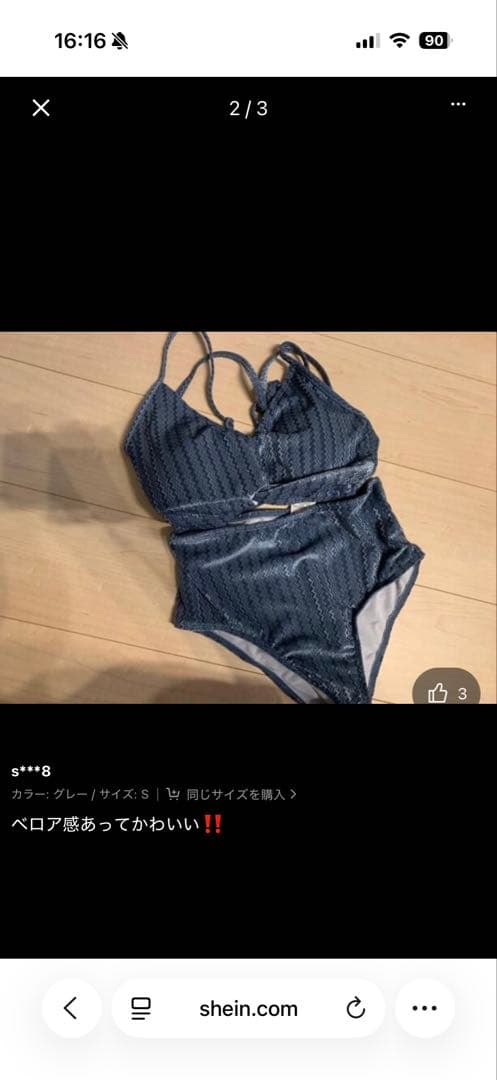Go back in the browser
497x1080 pixels.
(71, 1009)
